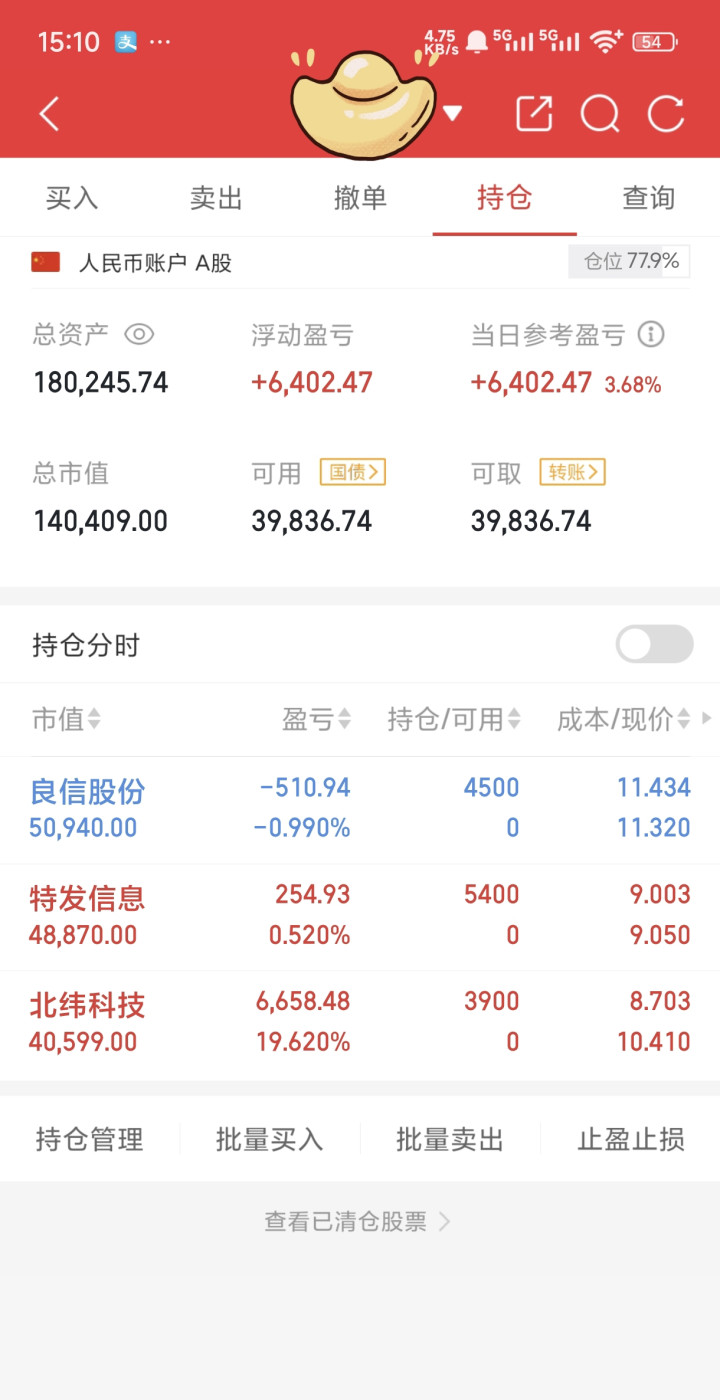Refresh the holdings data
The width and height of the screenshot is (720, 1400).
point(666,114)
